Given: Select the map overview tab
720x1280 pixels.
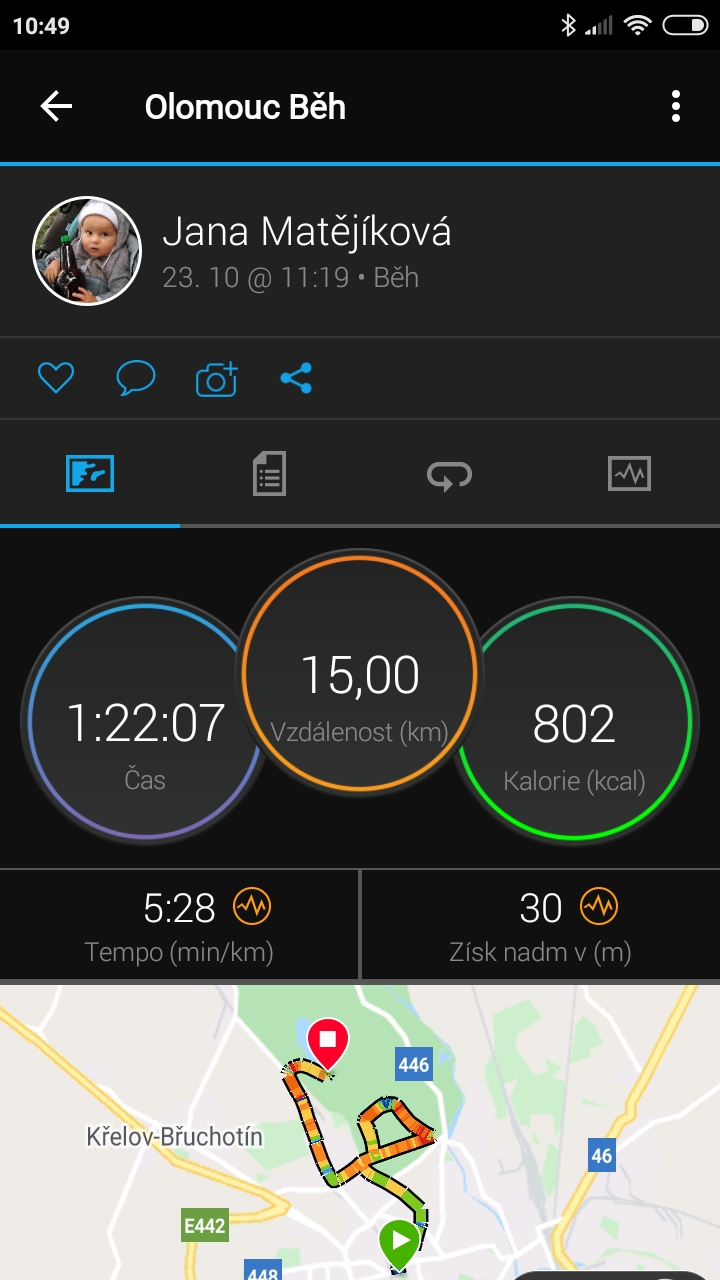Looking at the screenshot, I should click(90, 473).
